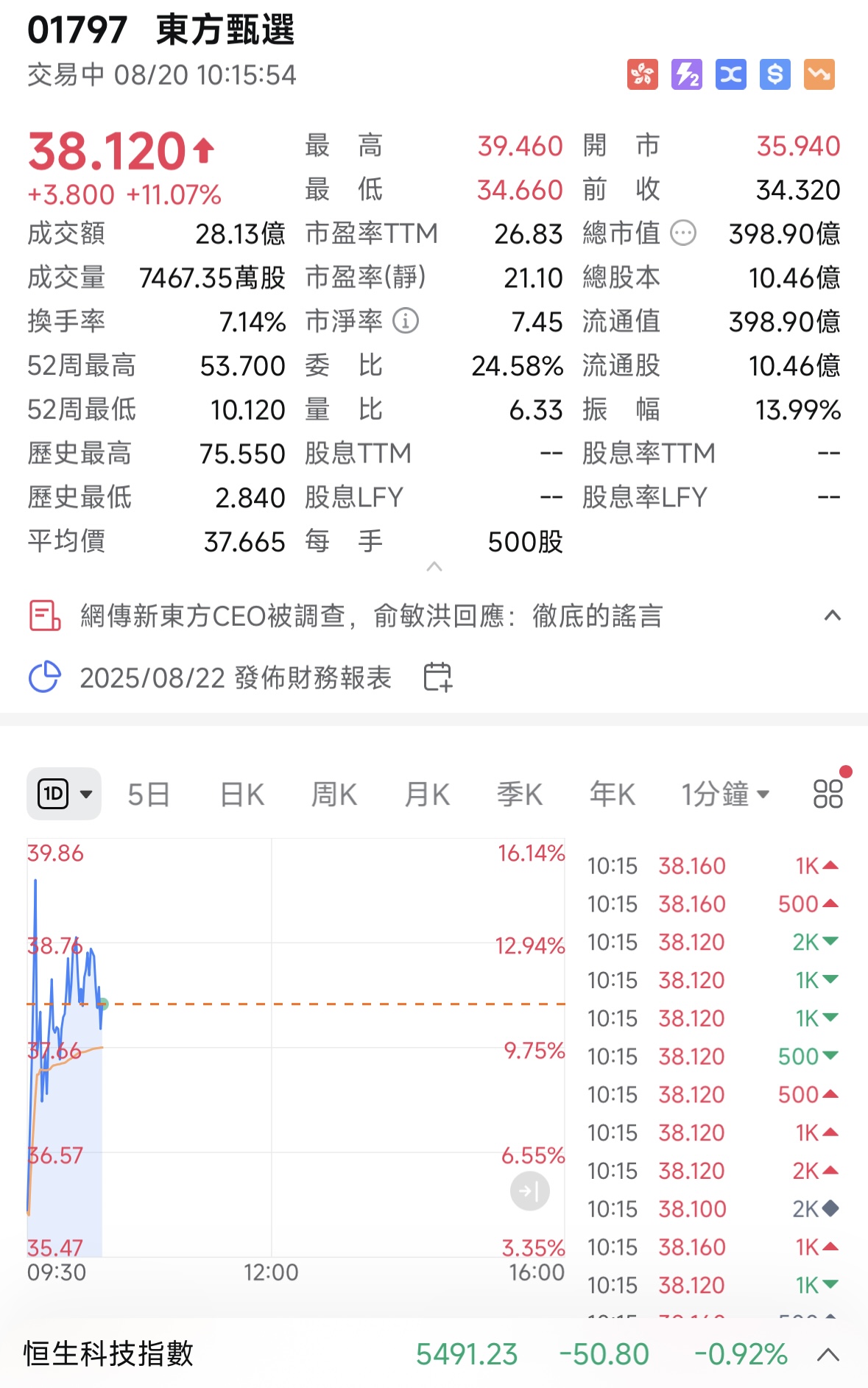Collapse the stock details panel
Image resolution: width=868 pixels, height=1388 pixels.
pos(434,566)
